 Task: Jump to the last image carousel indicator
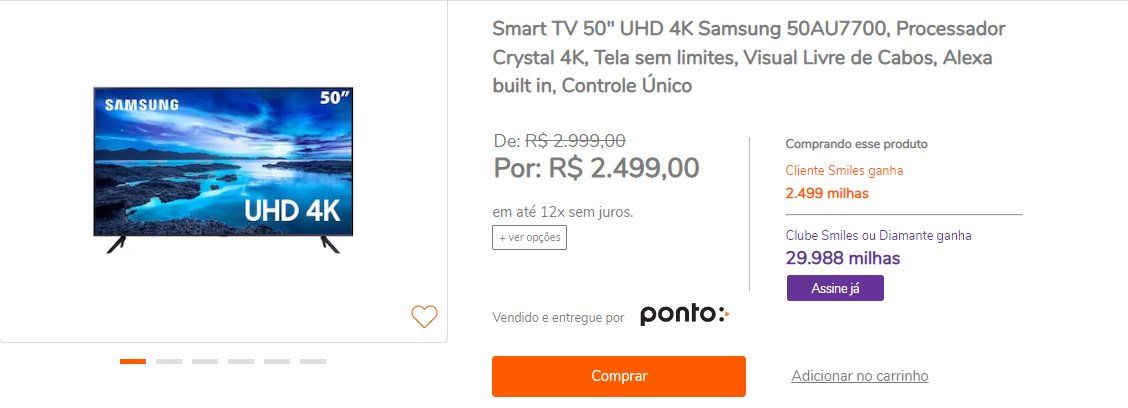tap(313, 361)
